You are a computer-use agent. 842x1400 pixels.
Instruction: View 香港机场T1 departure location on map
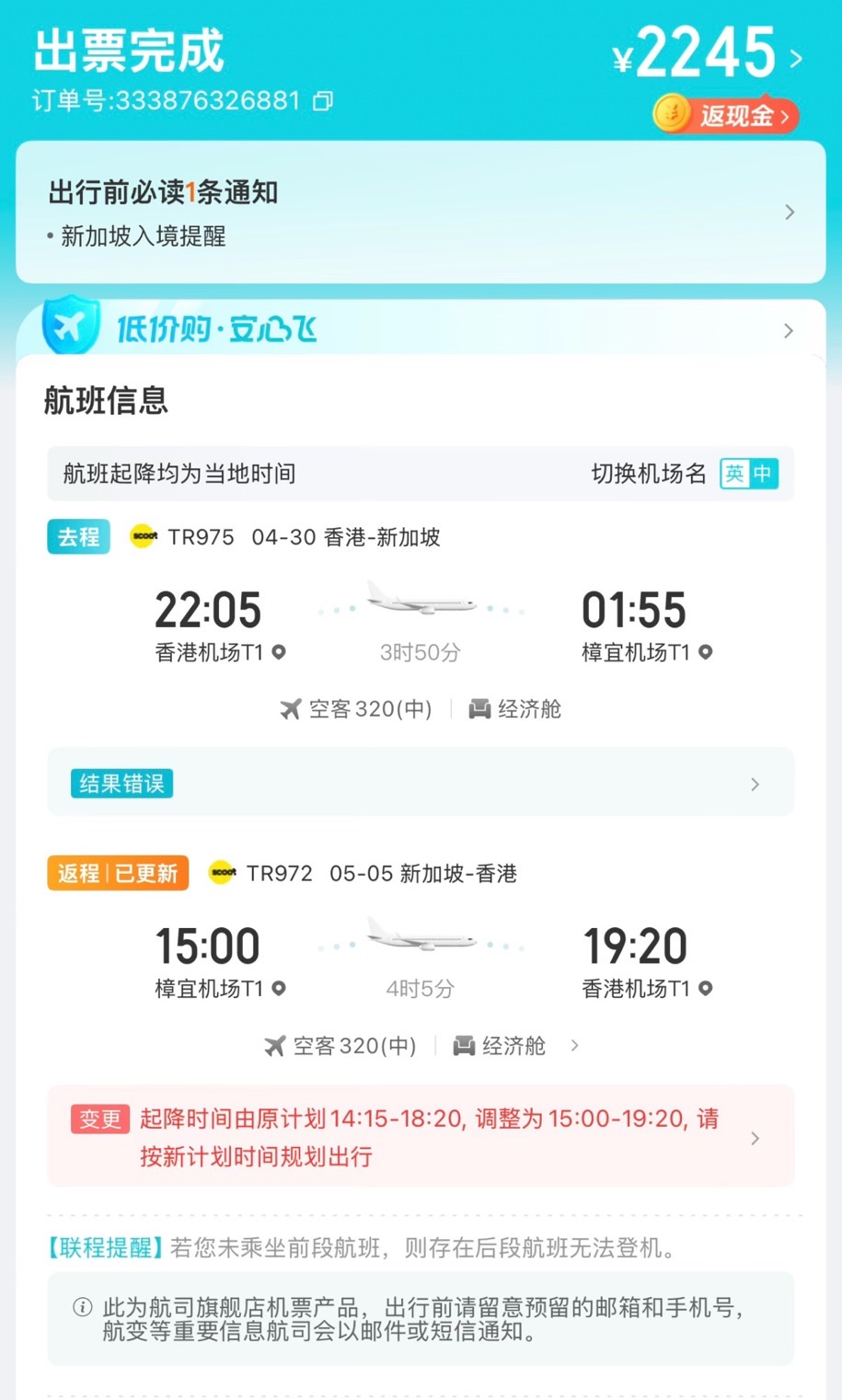(x=279, y=652)
